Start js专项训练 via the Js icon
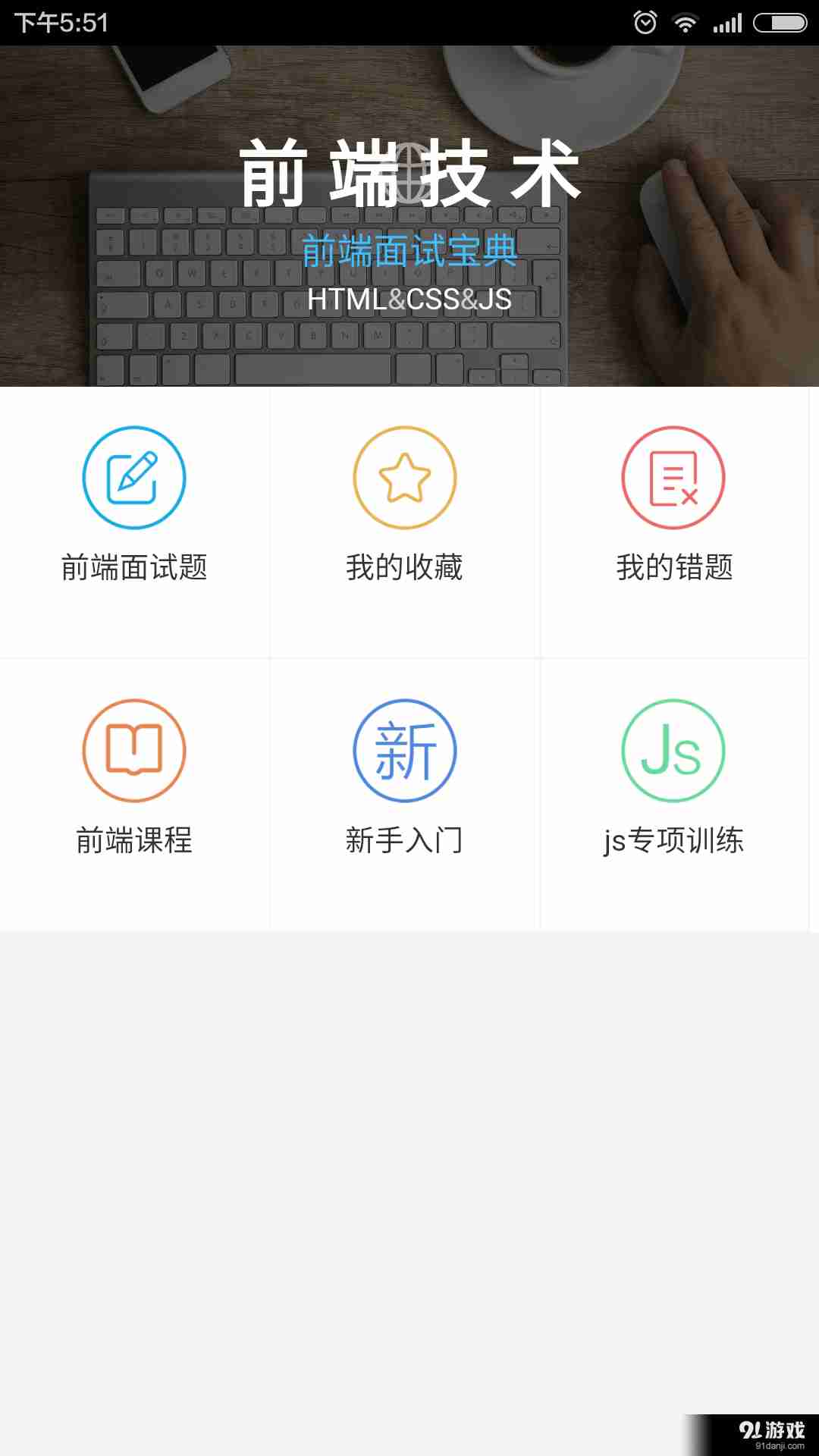 [x=673, y=749]
